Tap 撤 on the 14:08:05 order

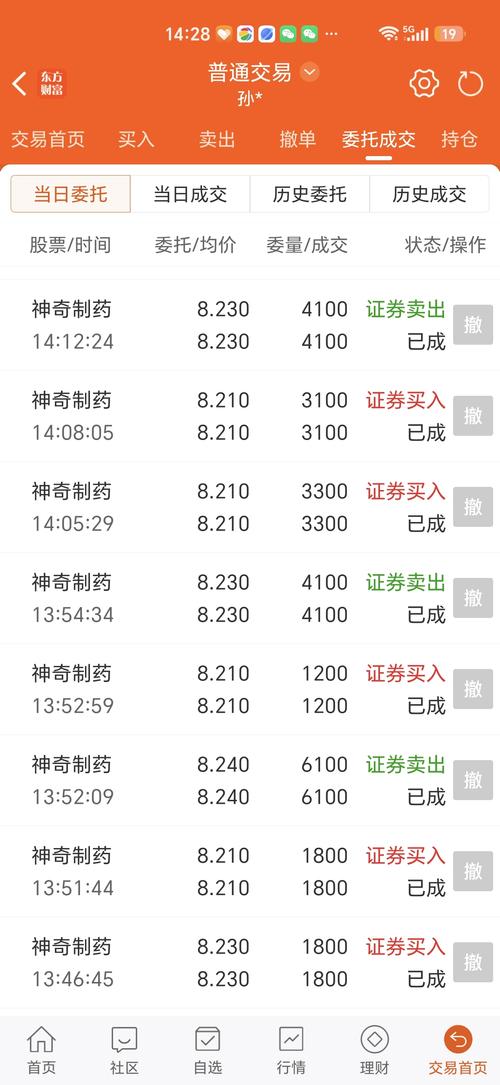473,415
